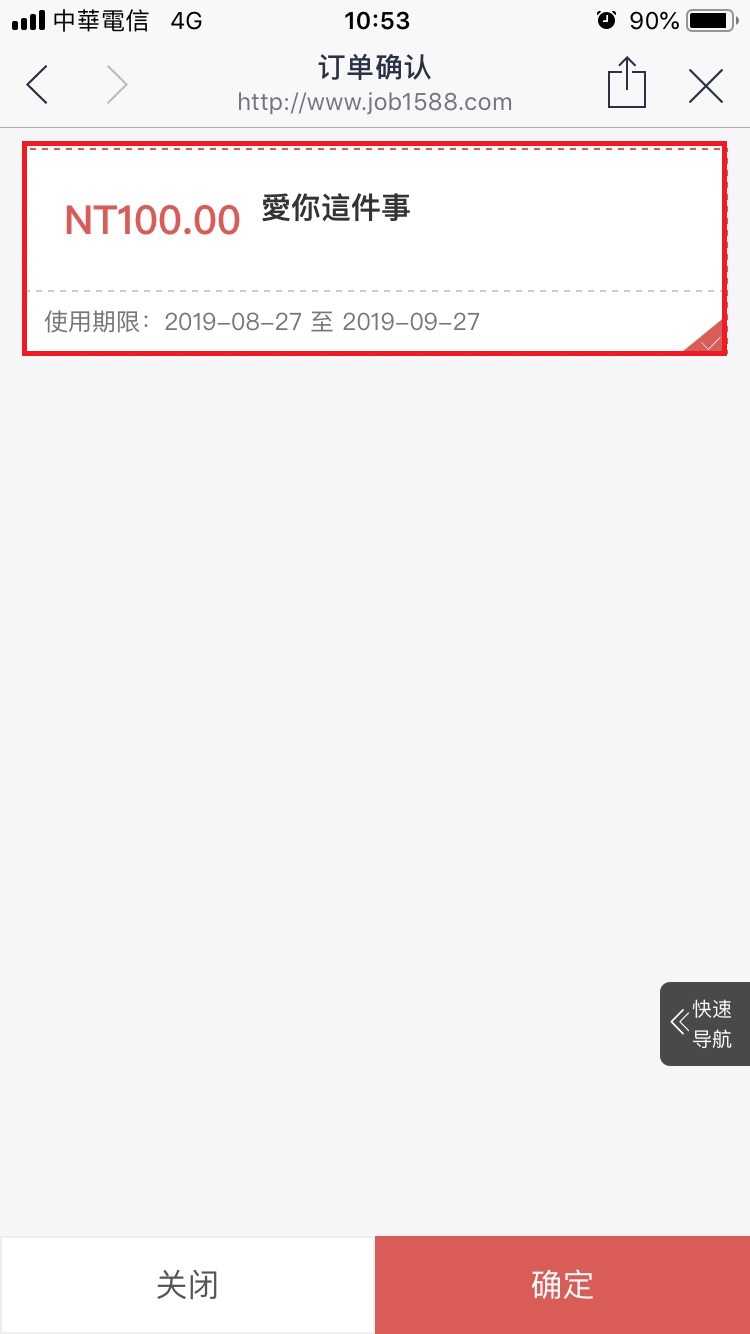Image resolution: width=750 pixels, height=1334 pixels.
Task: Tap the 关闭 button
Action: [187, 1285]
